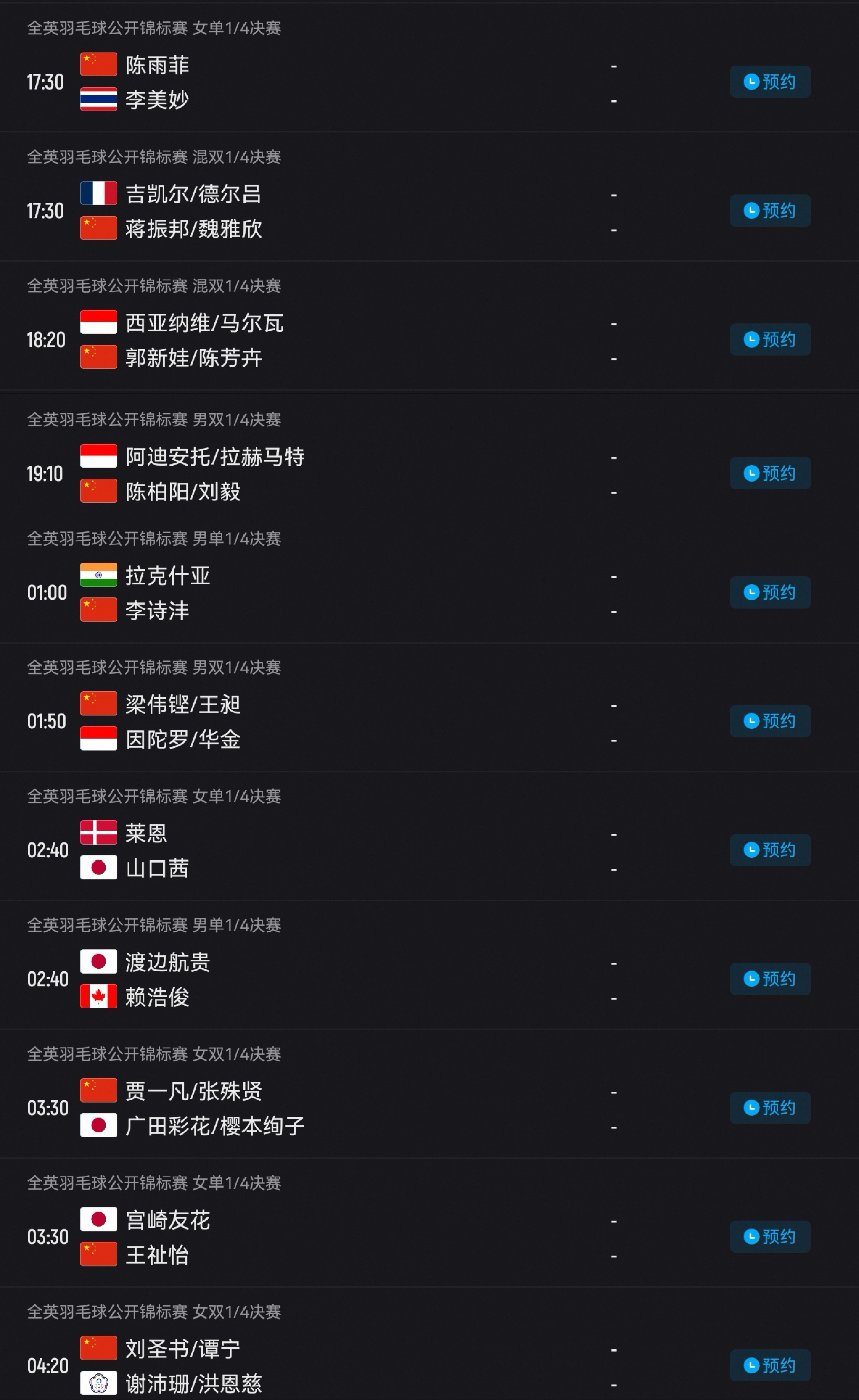Book reminder for 西亚纳维/马尔瓦 match

coord(770,340)
